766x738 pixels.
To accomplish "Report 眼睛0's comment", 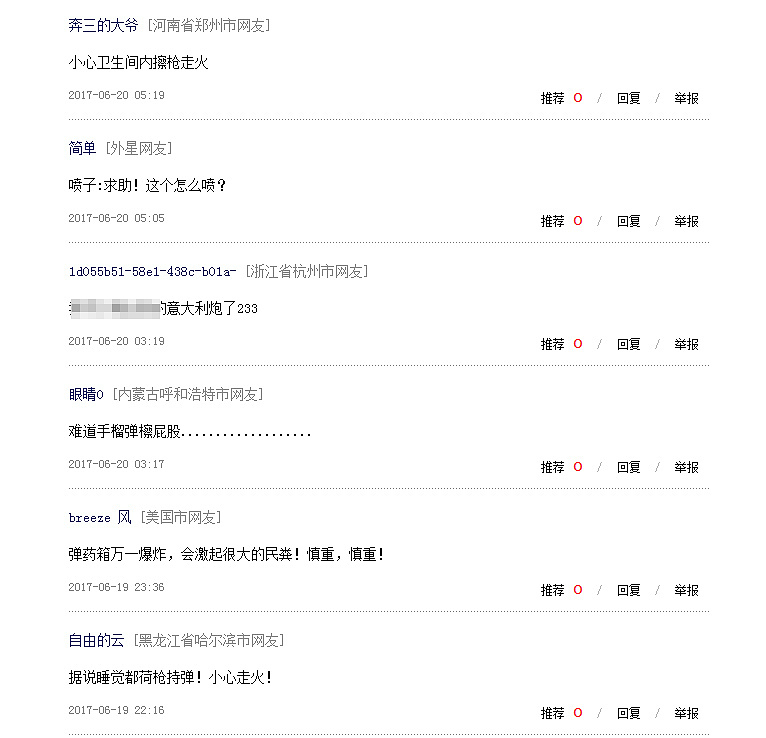I will [x=686, y=467].
